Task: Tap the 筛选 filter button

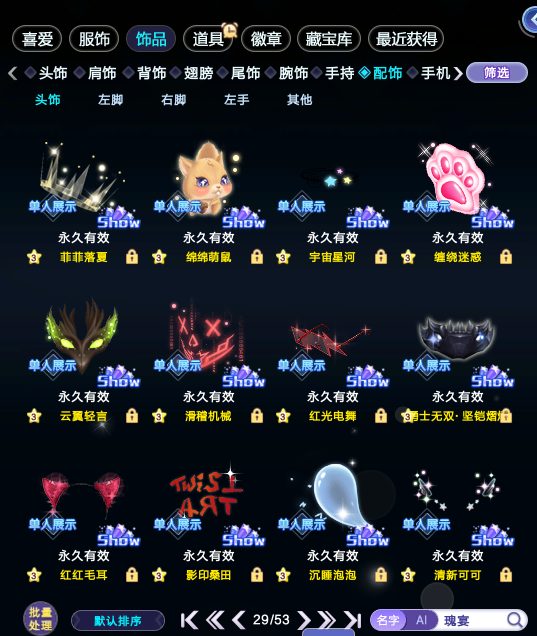Action: click(x=497, y=73)
